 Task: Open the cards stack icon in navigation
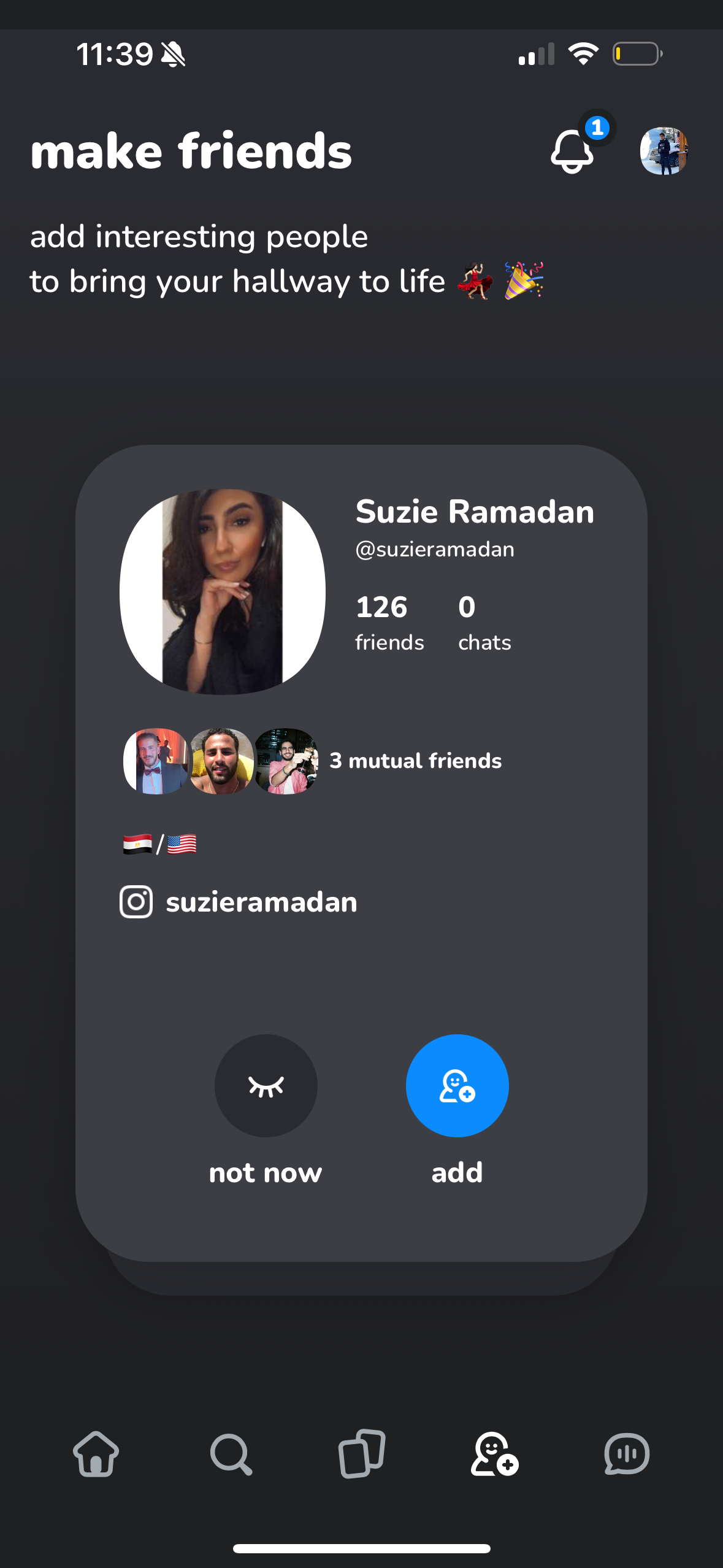[362, 1455]
